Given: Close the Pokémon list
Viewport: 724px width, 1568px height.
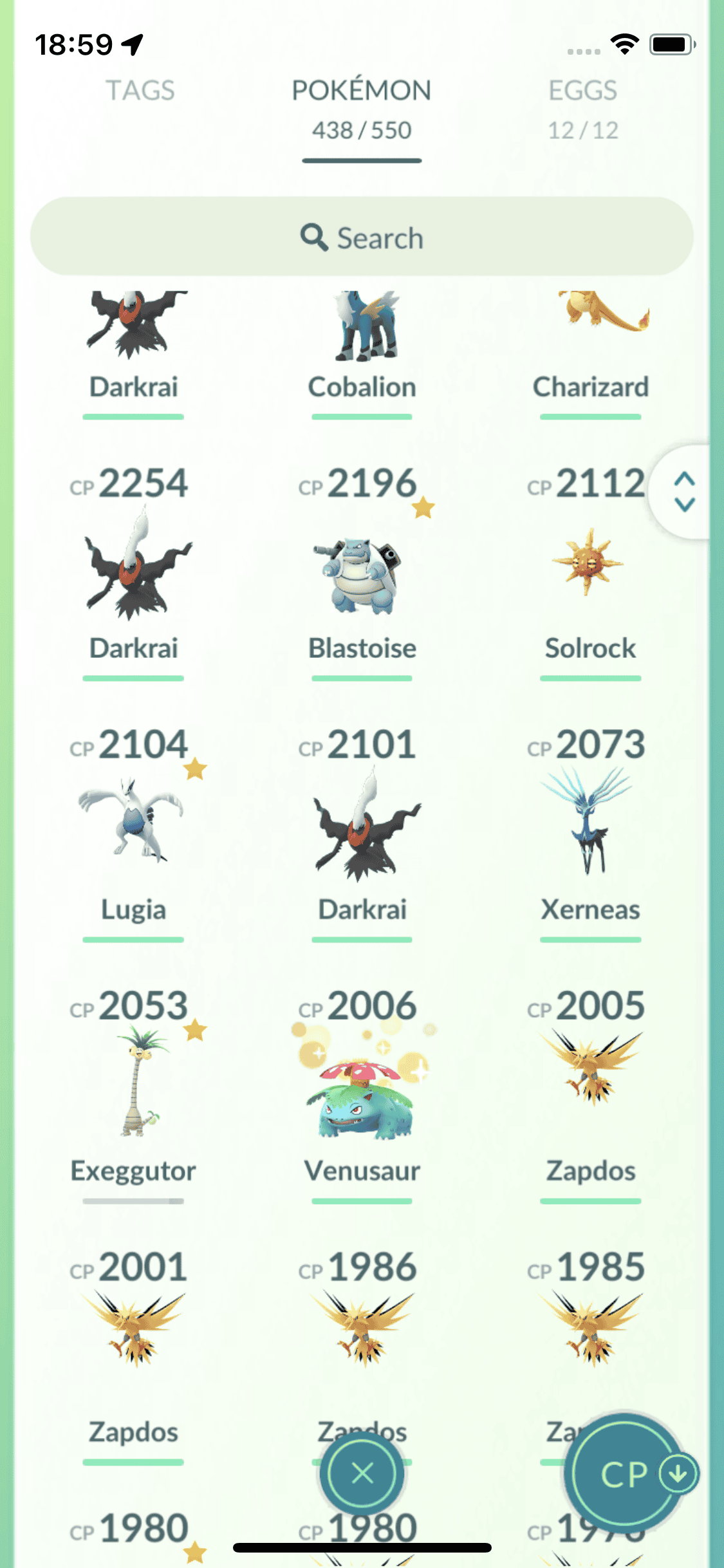Looking at the screenshot, I should pyautogui.click(x=362, y=1473).
